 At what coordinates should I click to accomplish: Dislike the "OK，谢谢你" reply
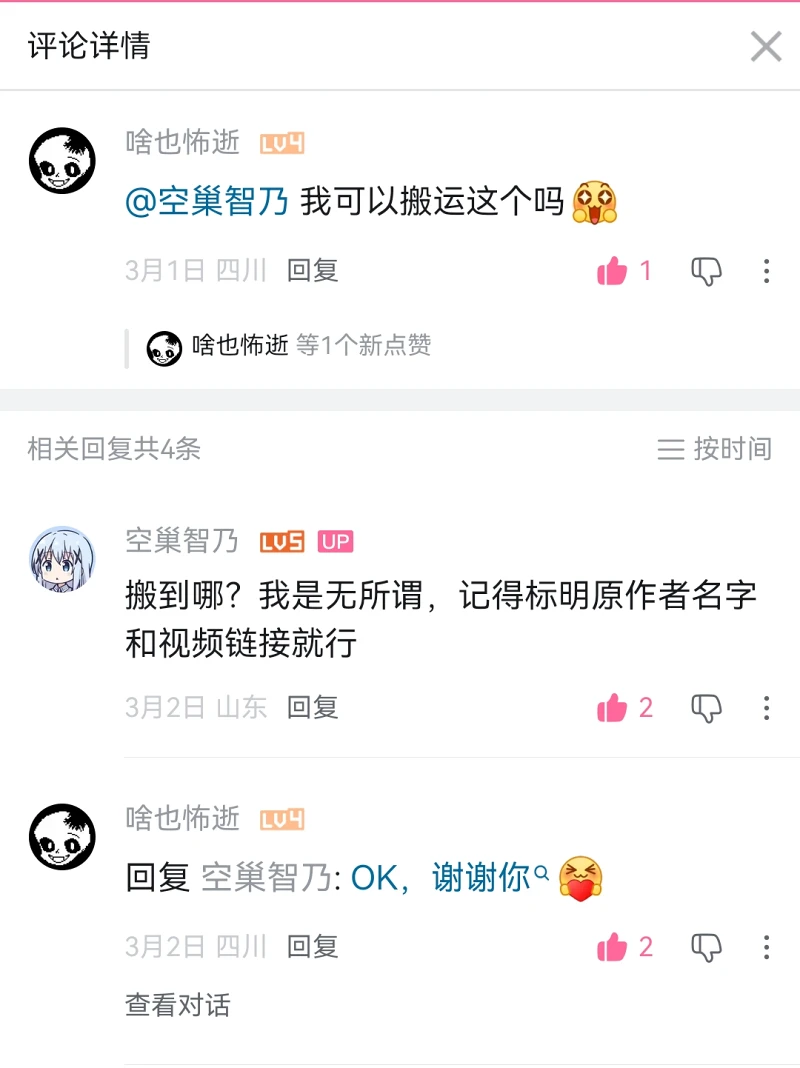pyautogui.click(x=706, y=947)
